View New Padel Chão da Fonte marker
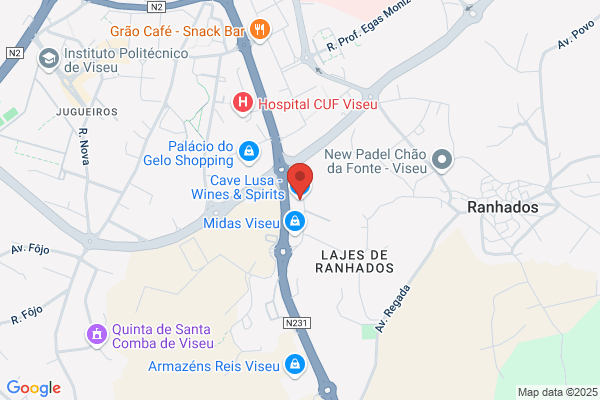Image resolution: width=600 pixels, height=400 pixels. pyautogui.click(x=442, y=160)
